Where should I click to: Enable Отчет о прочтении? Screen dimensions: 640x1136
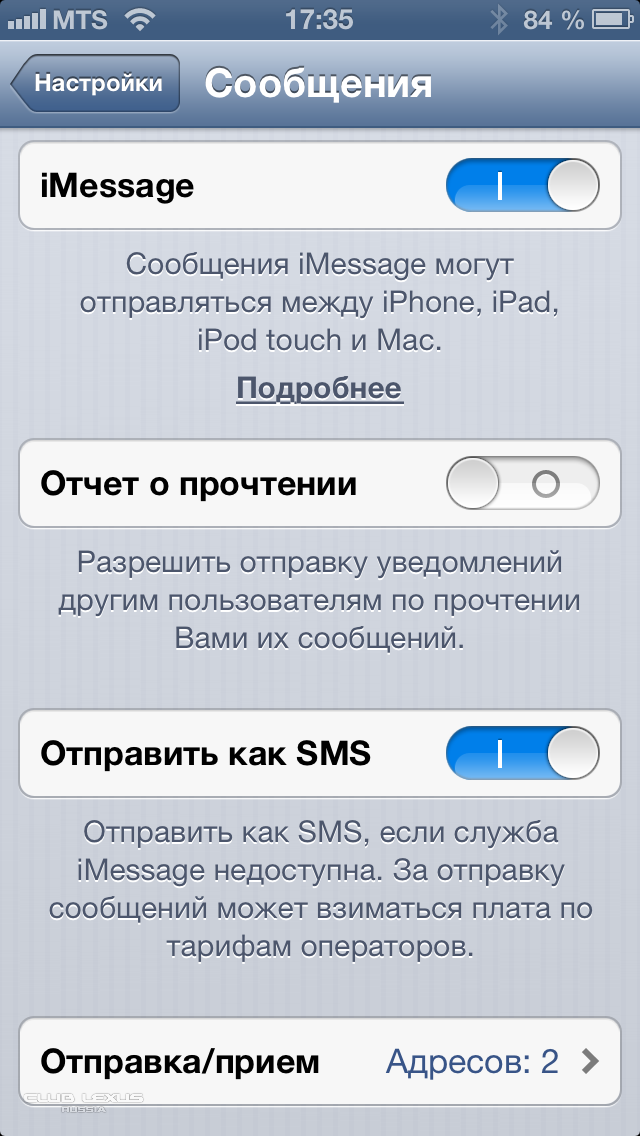(522, 485)
